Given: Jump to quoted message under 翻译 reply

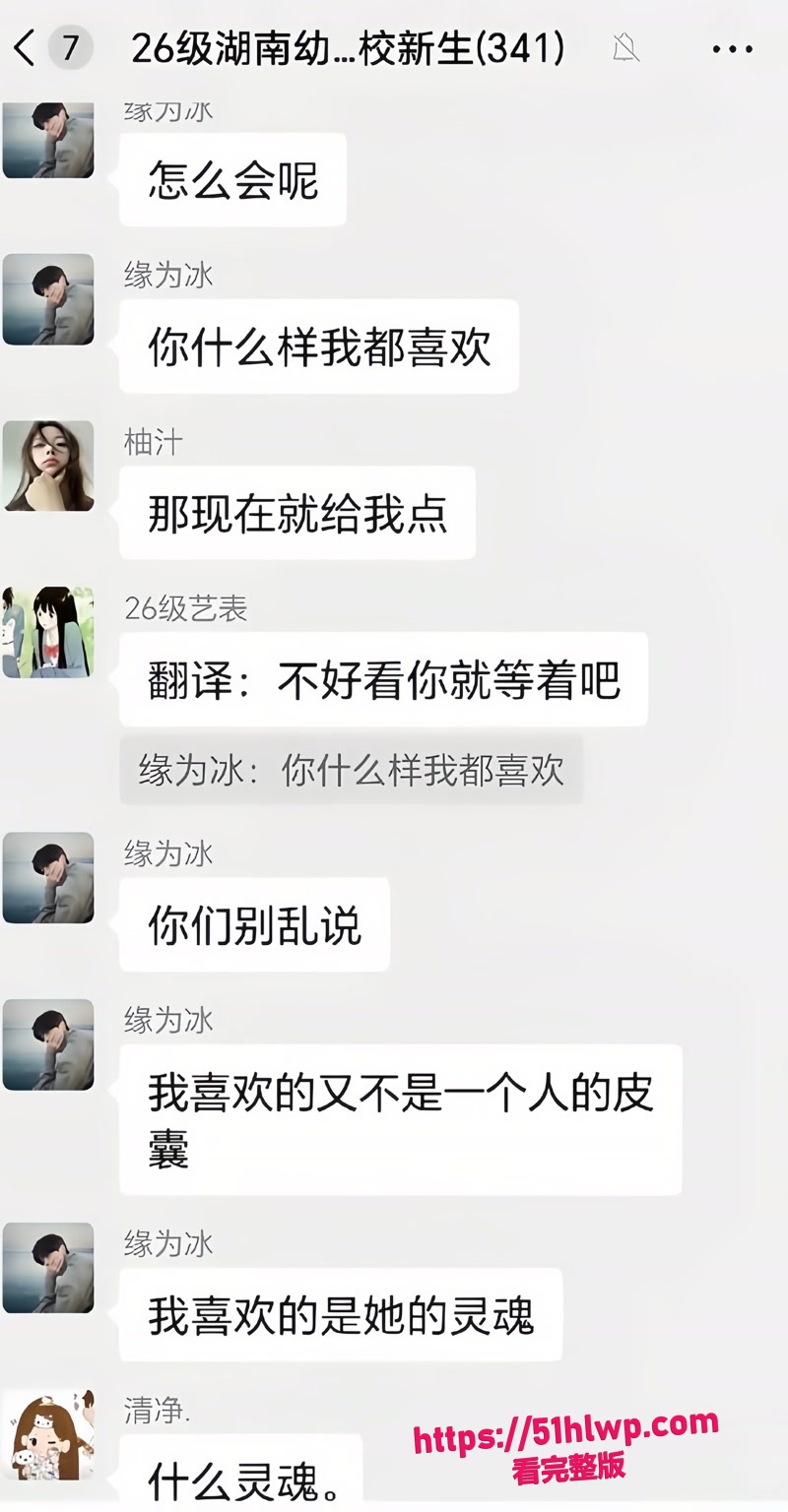Looking at the screenshot, I should pos(352,770).
